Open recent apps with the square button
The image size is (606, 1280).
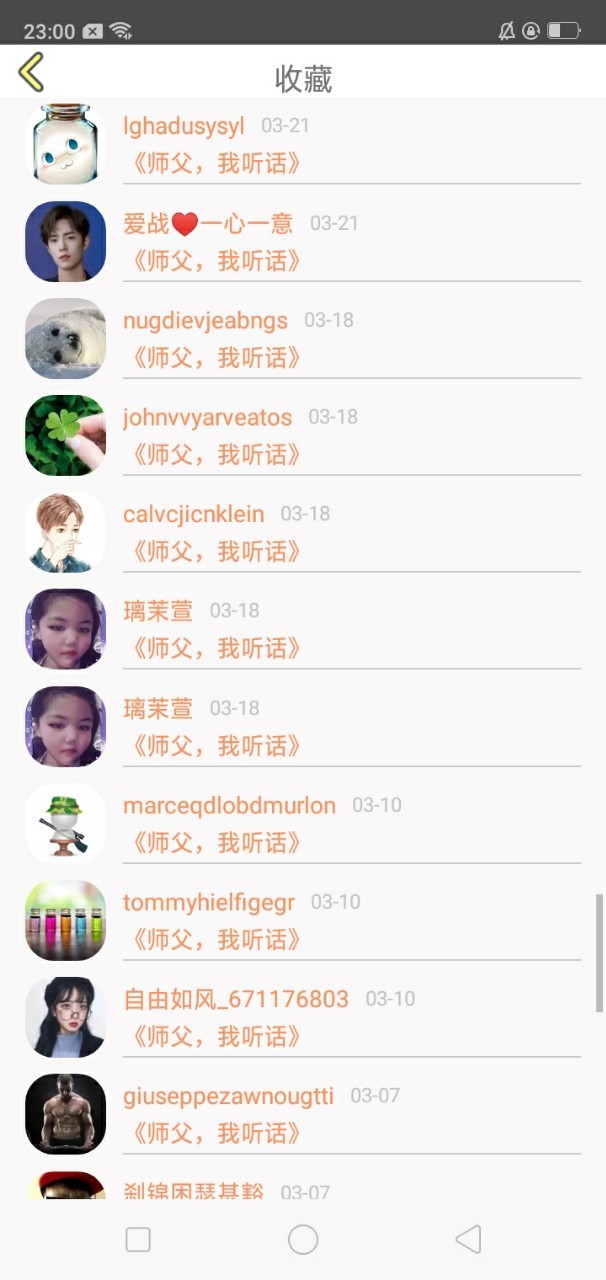pyautogui.click(x=138, y=1240)
